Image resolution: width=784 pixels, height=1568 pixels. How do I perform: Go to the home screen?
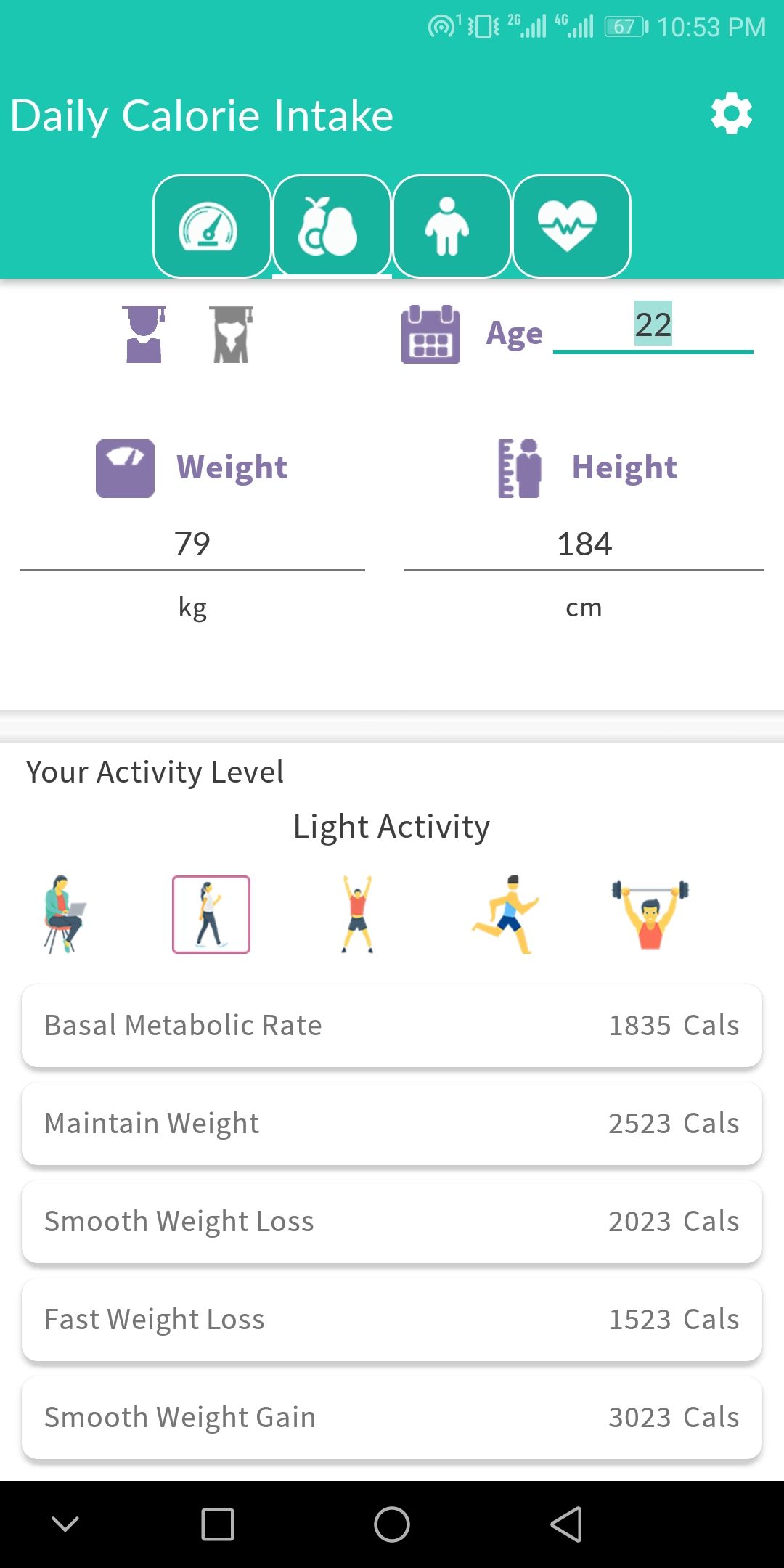point(392,1524)
